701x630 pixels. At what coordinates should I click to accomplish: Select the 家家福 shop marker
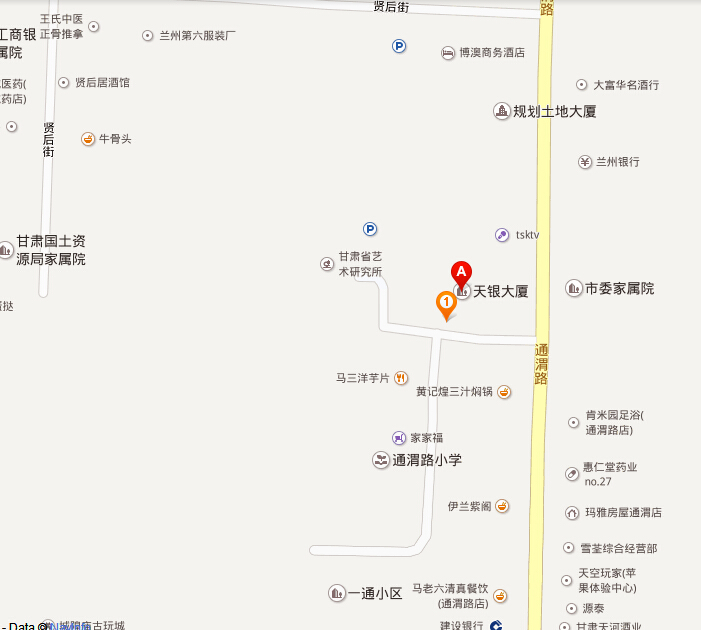click(425, 438)
